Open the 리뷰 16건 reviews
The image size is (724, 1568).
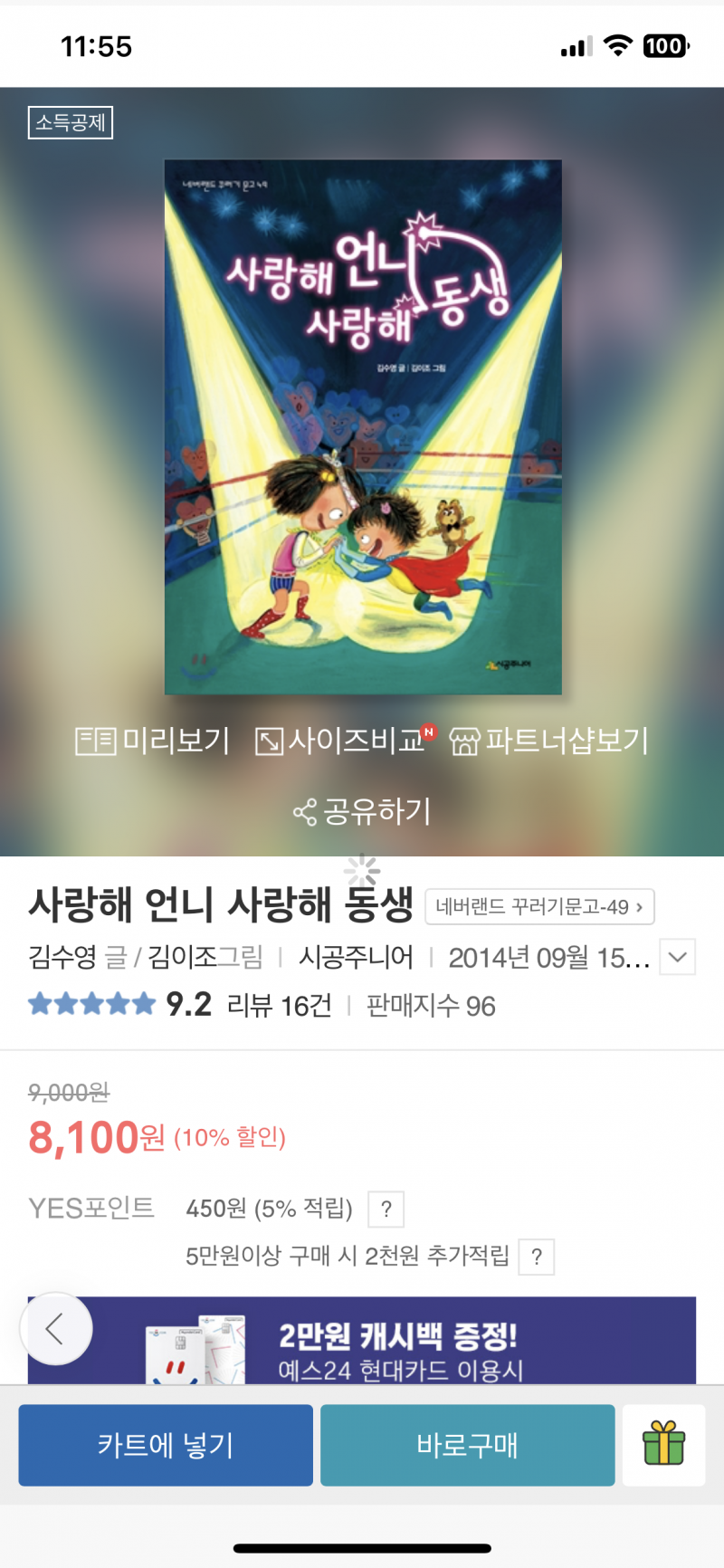pyautogui.click(x=279, y=1006)
